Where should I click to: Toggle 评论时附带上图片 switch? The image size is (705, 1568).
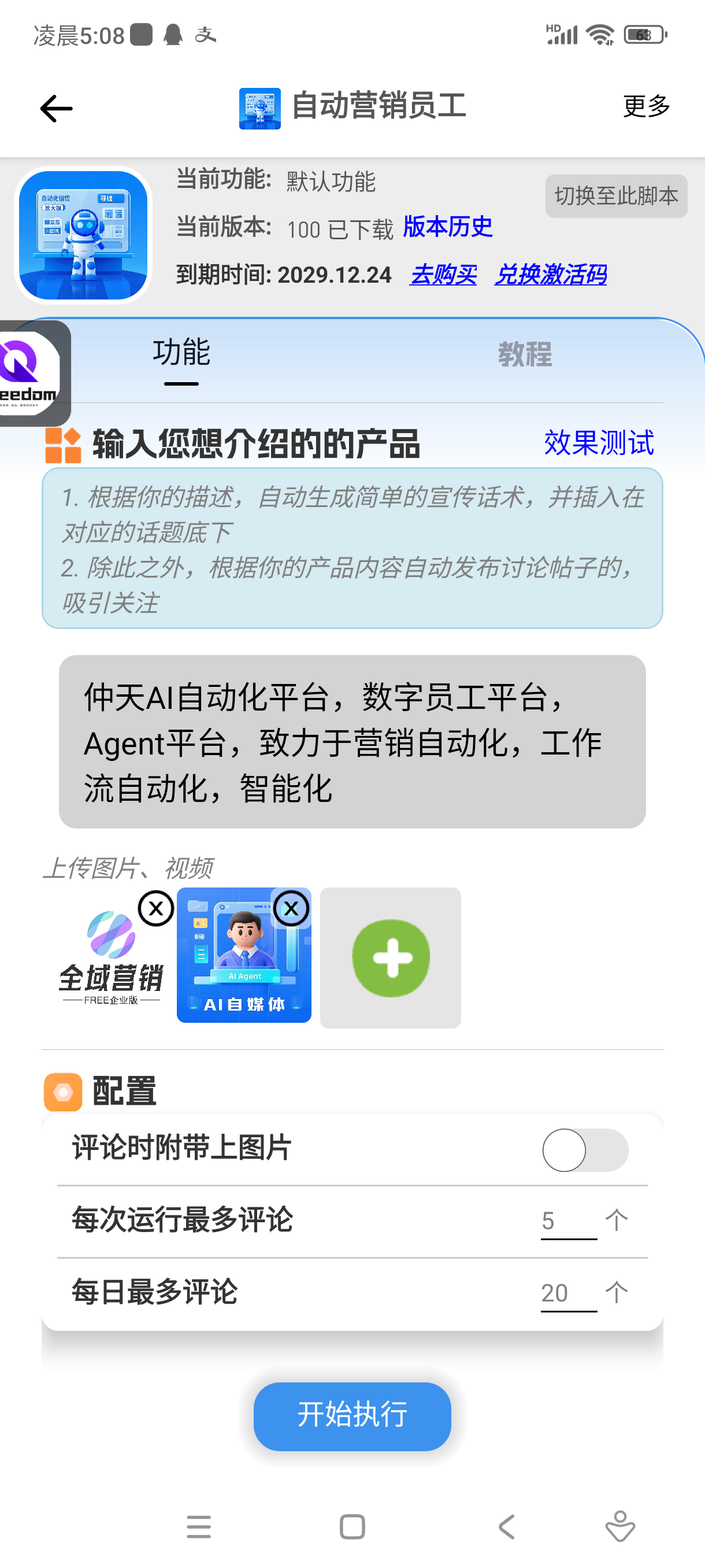585,1150
